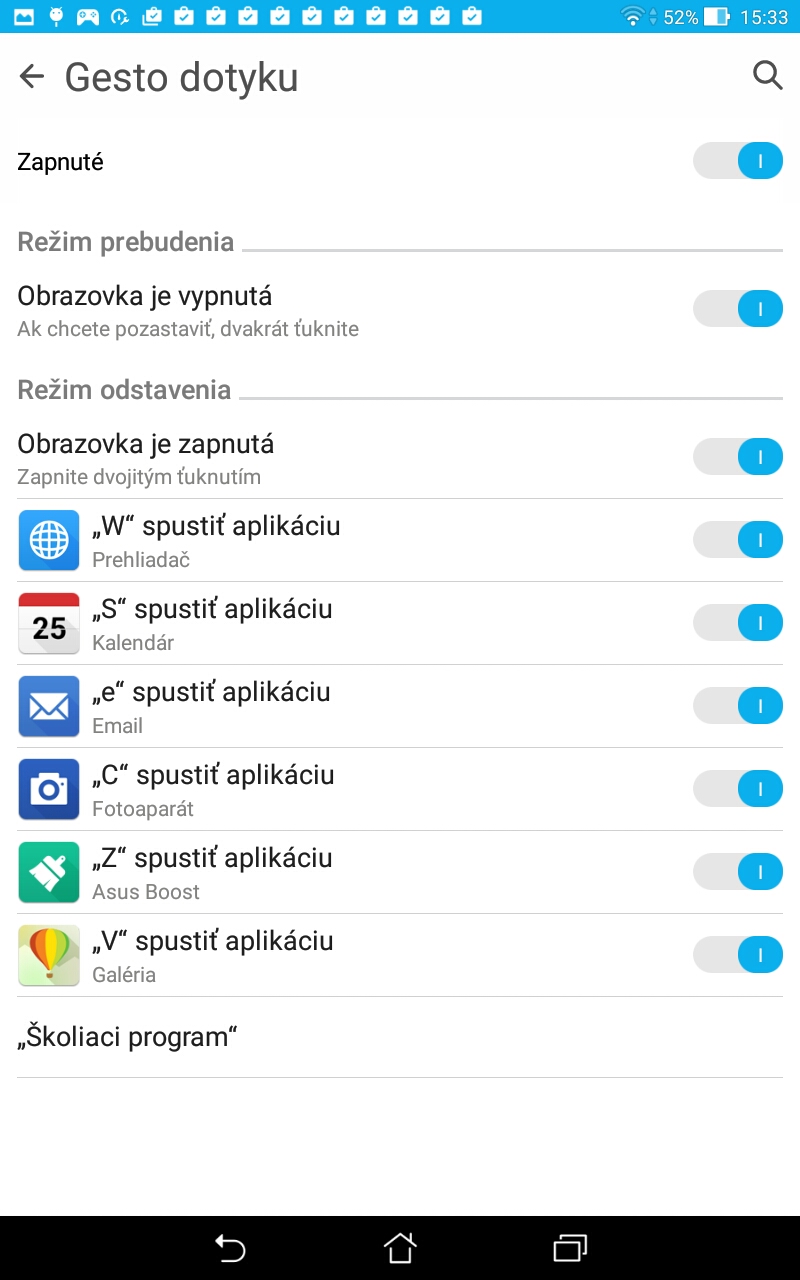The height and width of the screenshot is (1280, 800).
Task: Open the search magnifier icon
Action: pyautogui.click(x=767, y=75)
